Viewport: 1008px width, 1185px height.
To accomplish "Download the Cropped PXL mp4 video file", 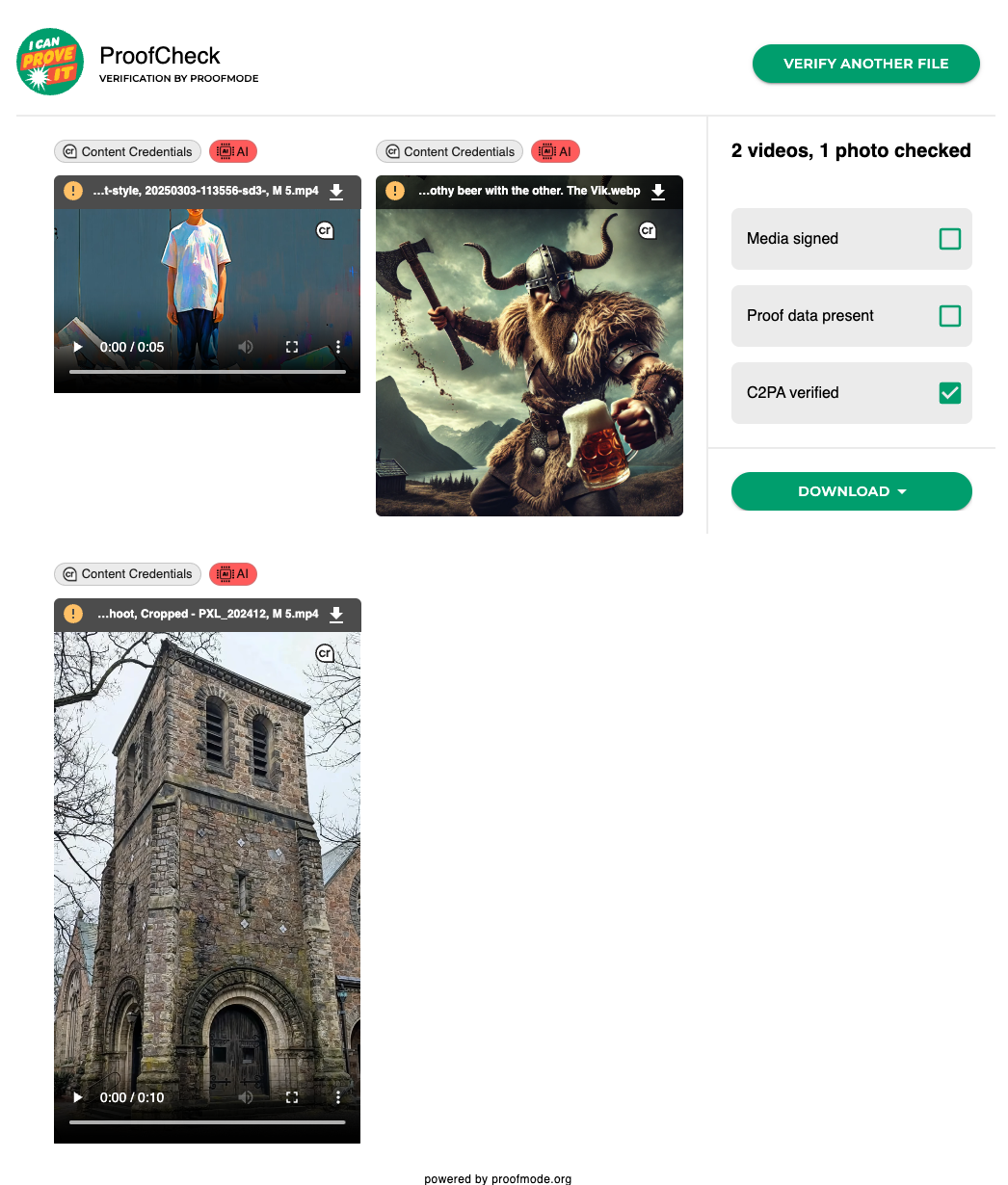I will click(x=336, y=615).
